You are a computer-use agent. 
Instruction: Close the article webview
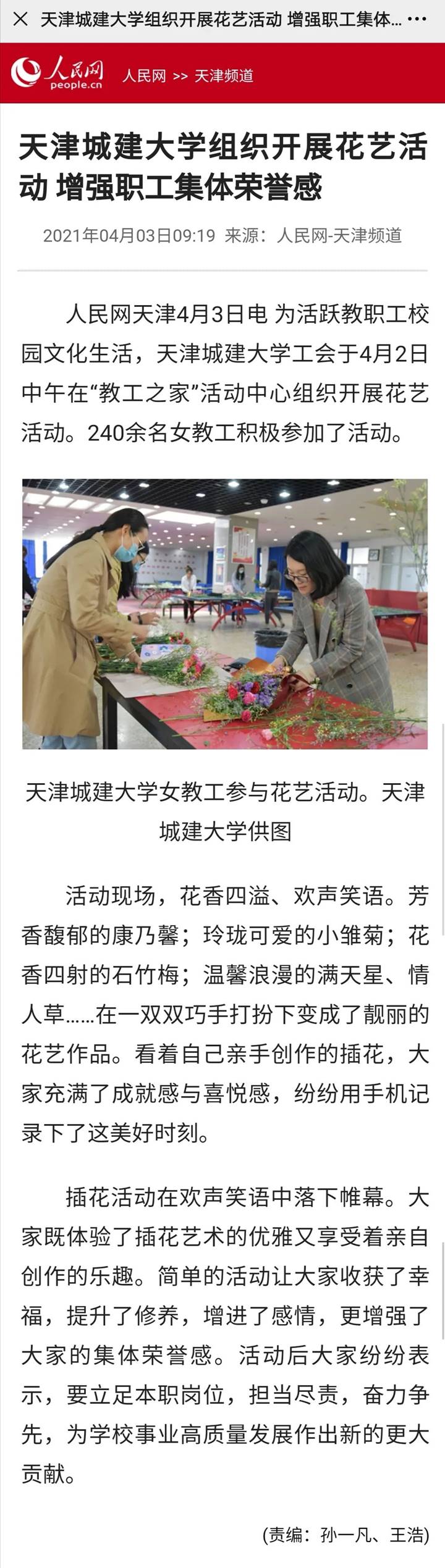click(20, 19)
